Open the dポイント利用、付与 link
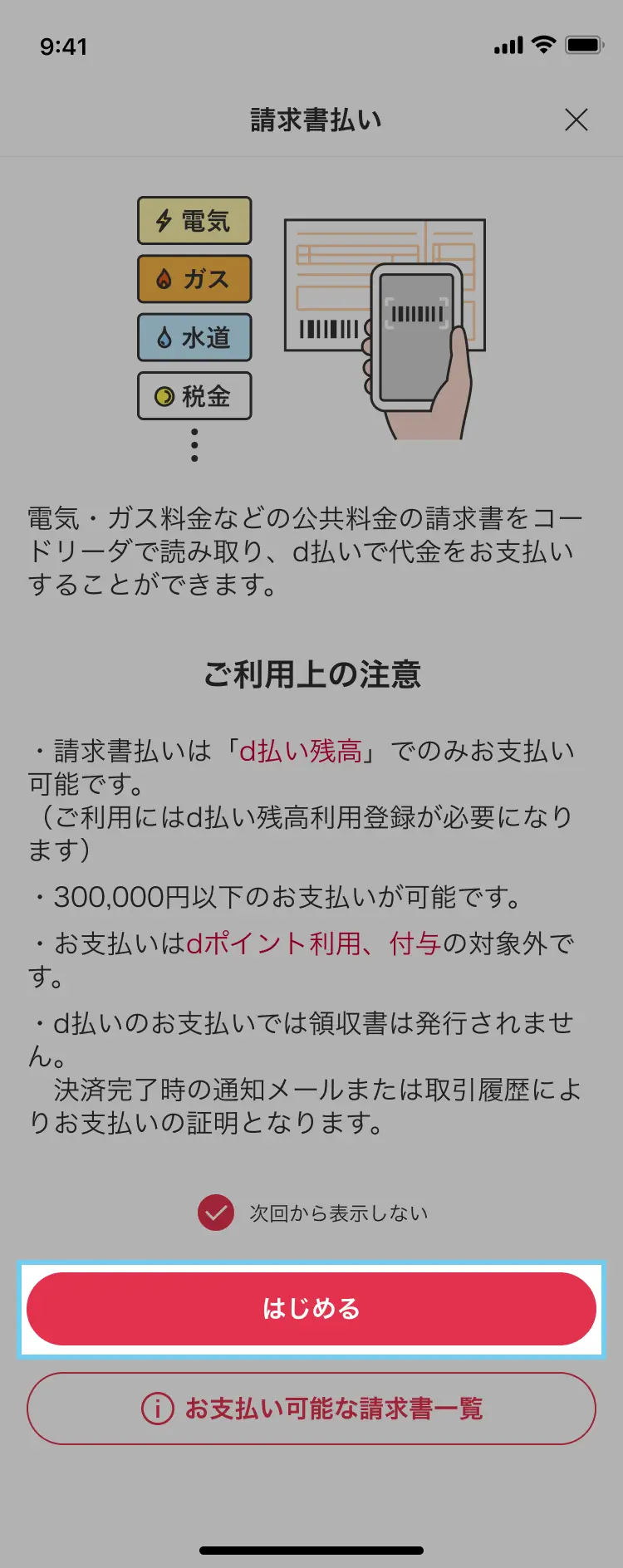Screen dimensions: 623x1568 tap(314, 944)
